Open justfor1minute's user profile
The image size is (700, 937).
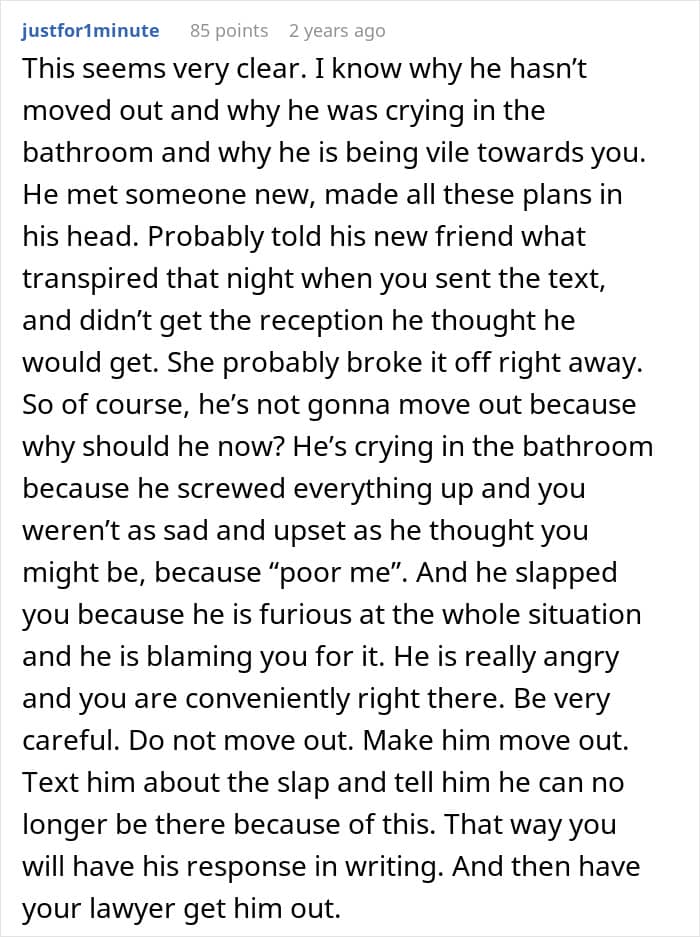(x=90, y=30)
